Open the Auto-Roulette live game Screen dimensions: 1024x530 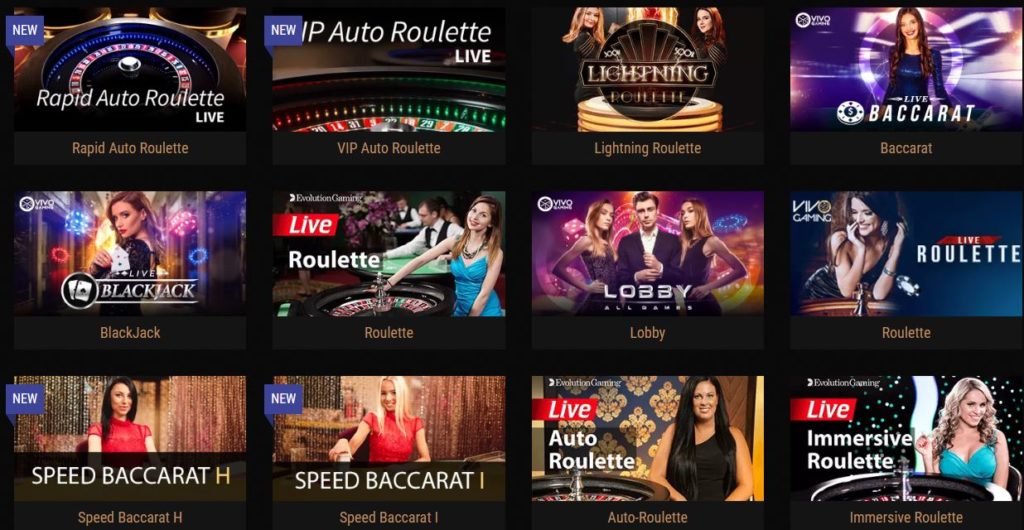[x=647, y=438]
